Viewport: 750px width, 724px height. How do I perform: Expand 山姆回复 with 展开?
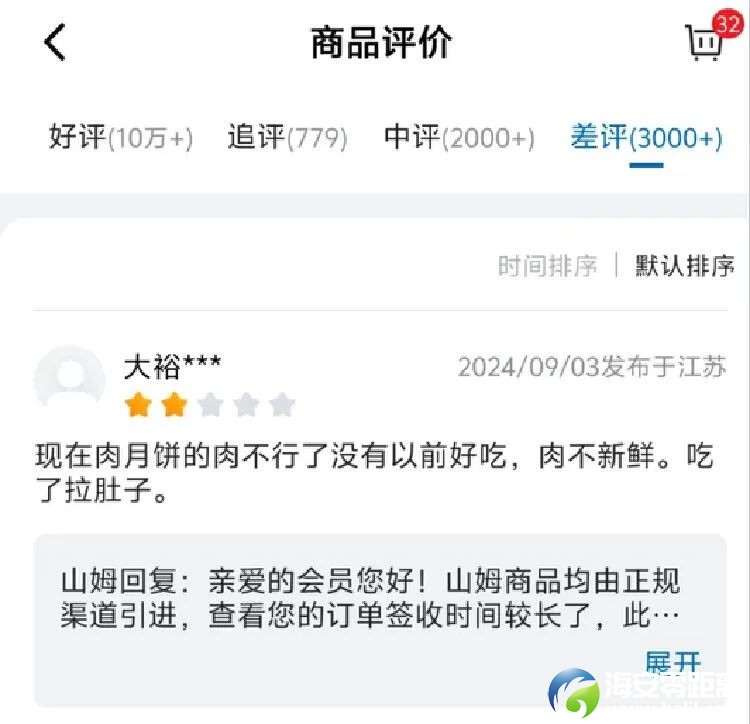672,662
